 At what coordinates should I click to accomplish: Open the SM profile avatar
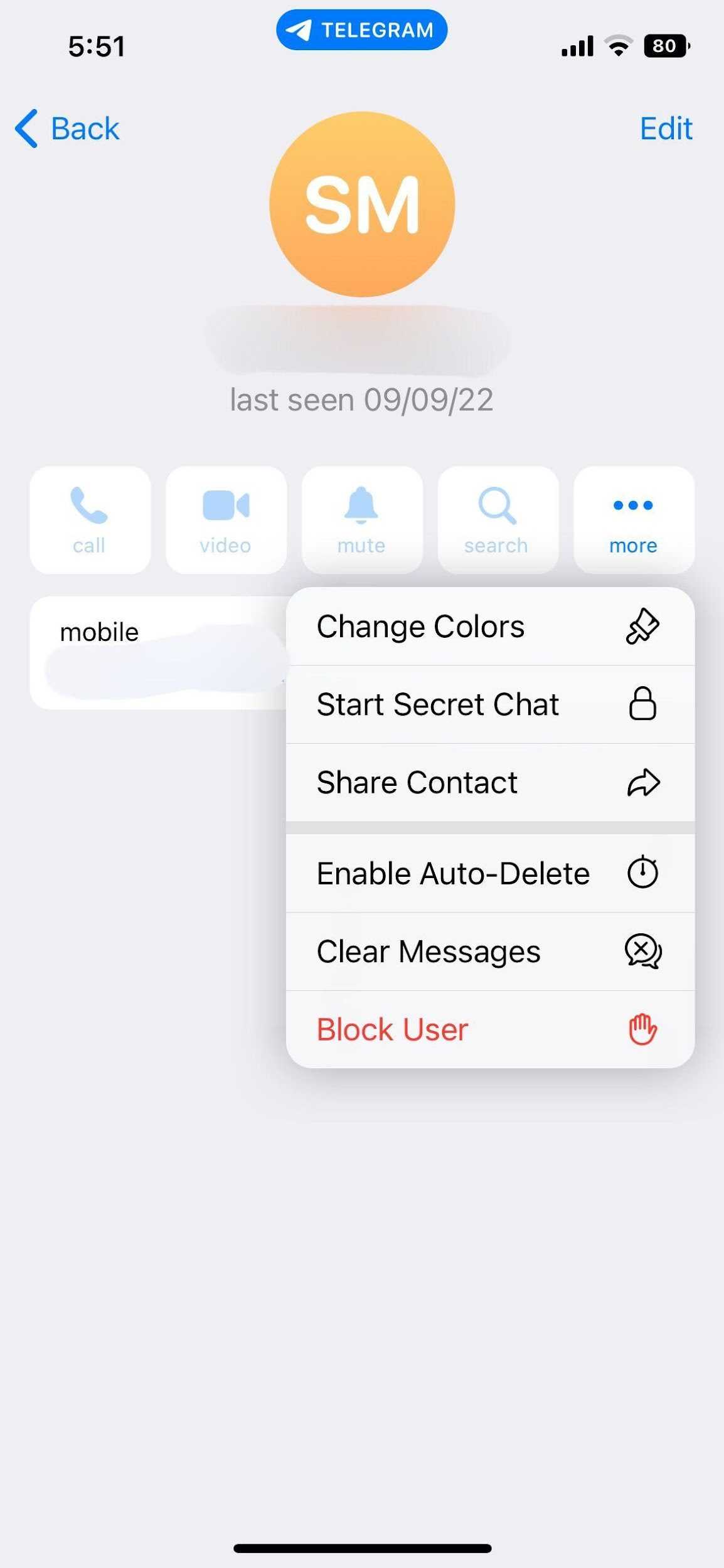362,204
